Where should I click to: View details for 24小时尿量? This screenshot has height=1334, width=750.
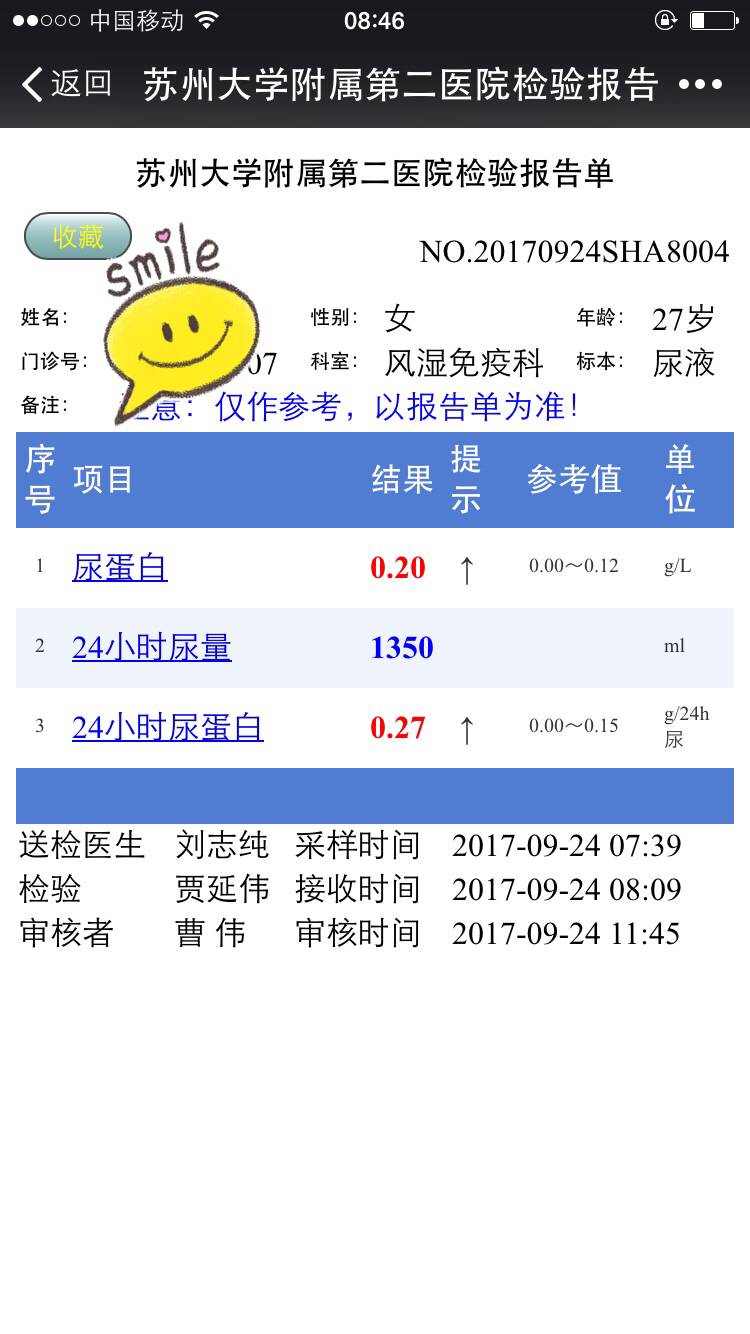[x=152, y=647]
